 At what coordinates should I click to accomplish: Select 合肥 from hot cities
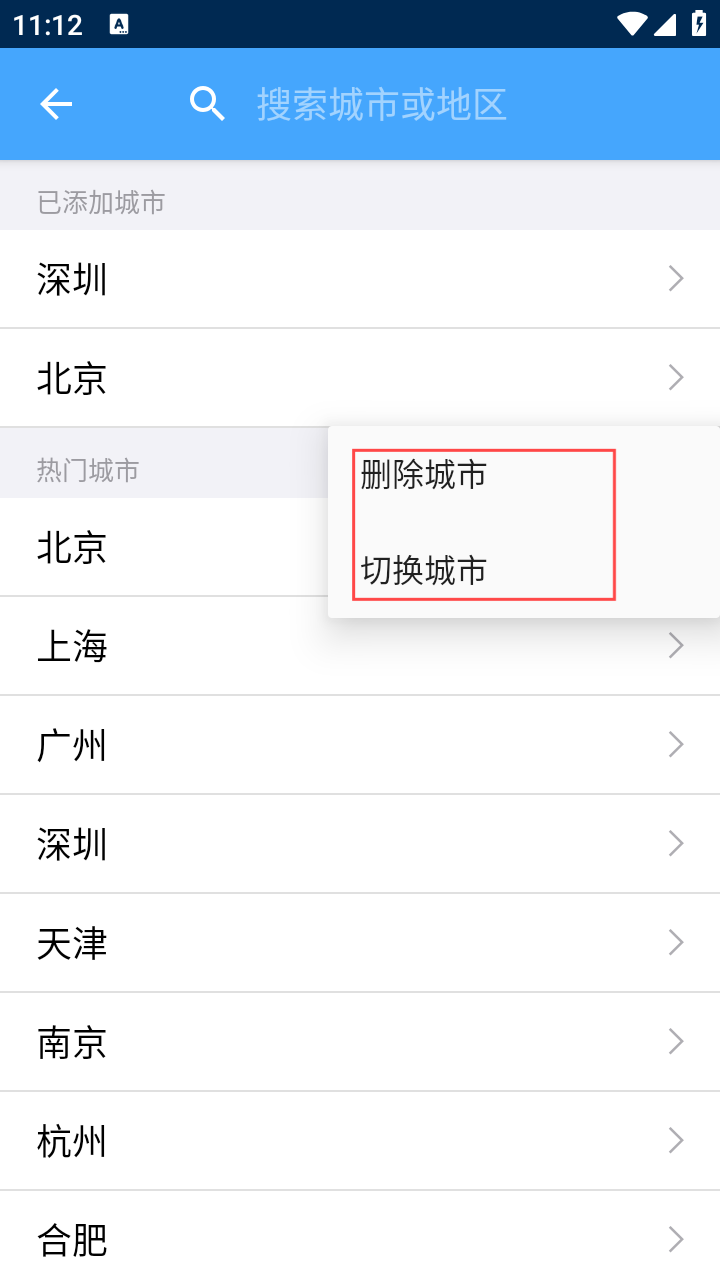point(360,1236)
